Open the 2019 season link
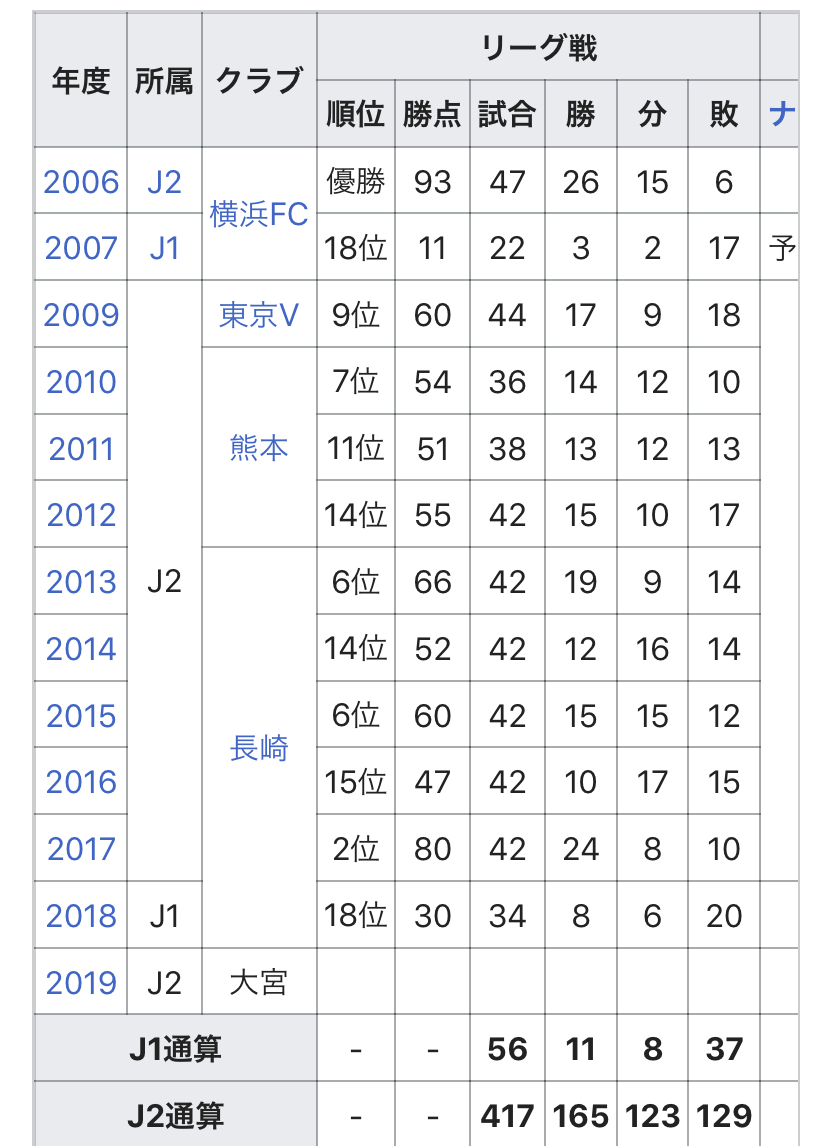 [81, 983]
